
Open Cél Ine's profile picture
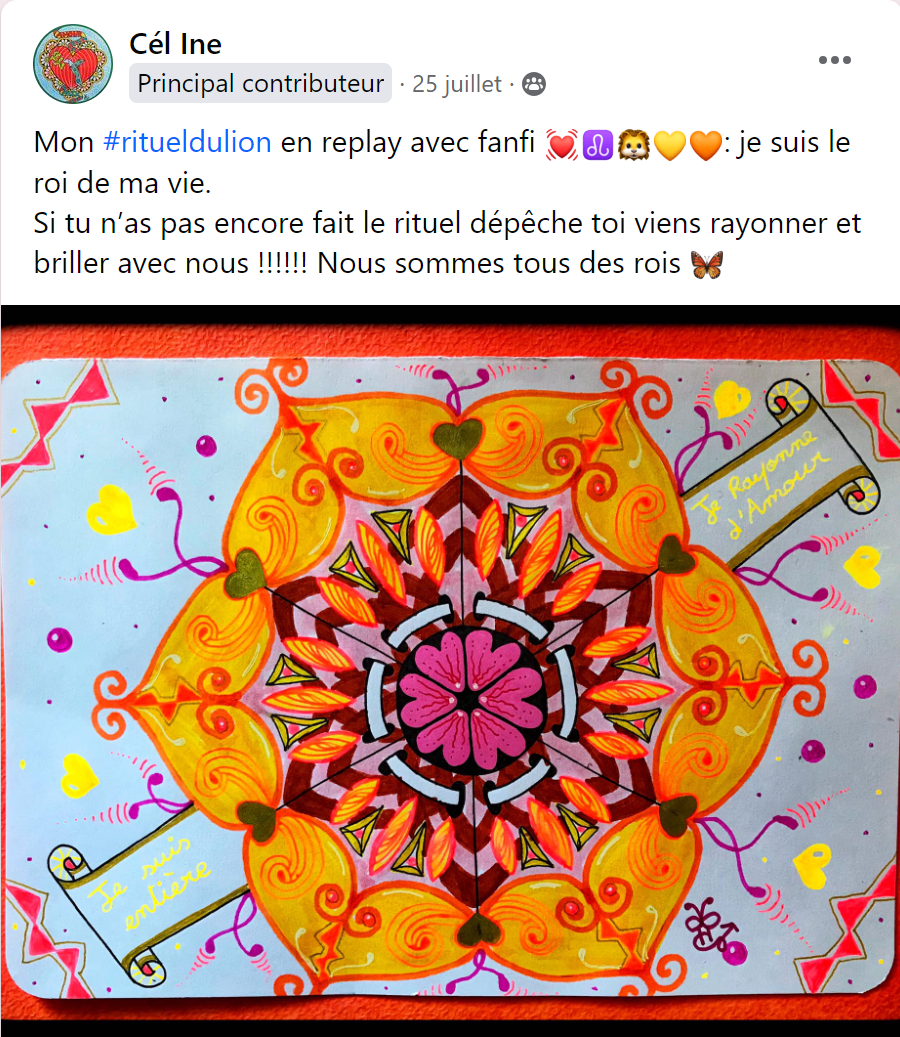(73, 64)
